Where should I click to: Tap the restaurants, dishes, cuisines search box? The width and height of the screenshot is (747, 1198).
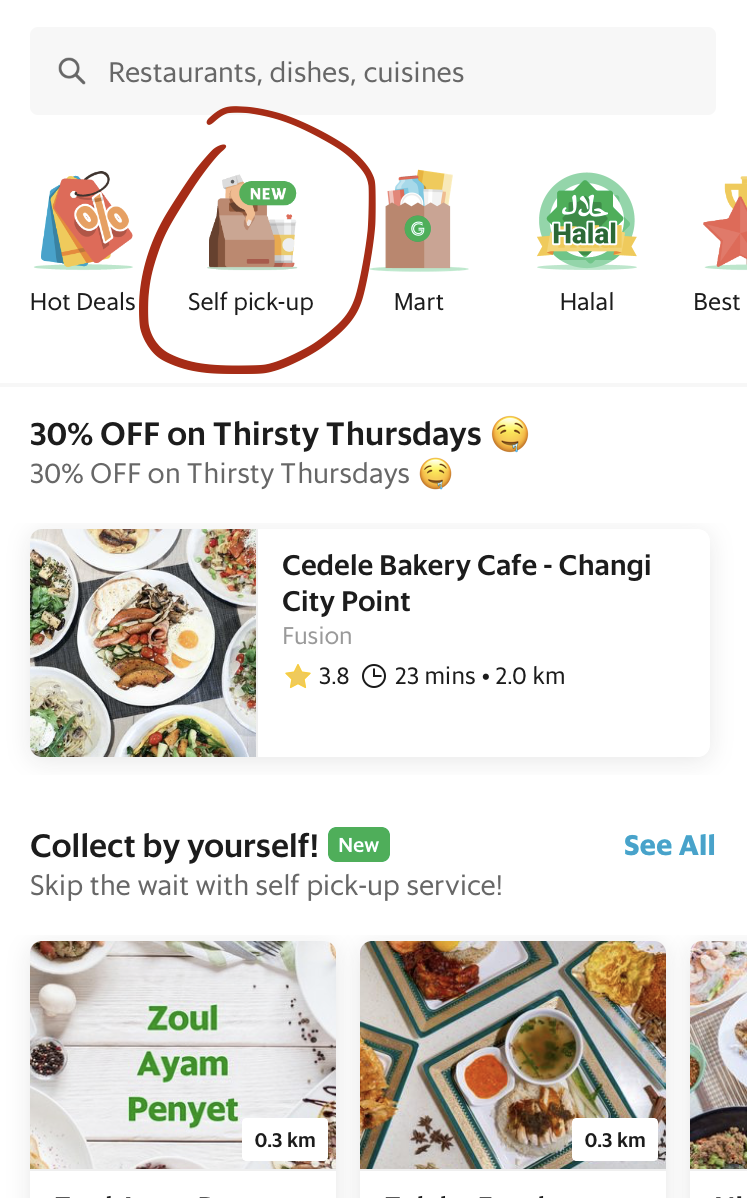point(373,71)
